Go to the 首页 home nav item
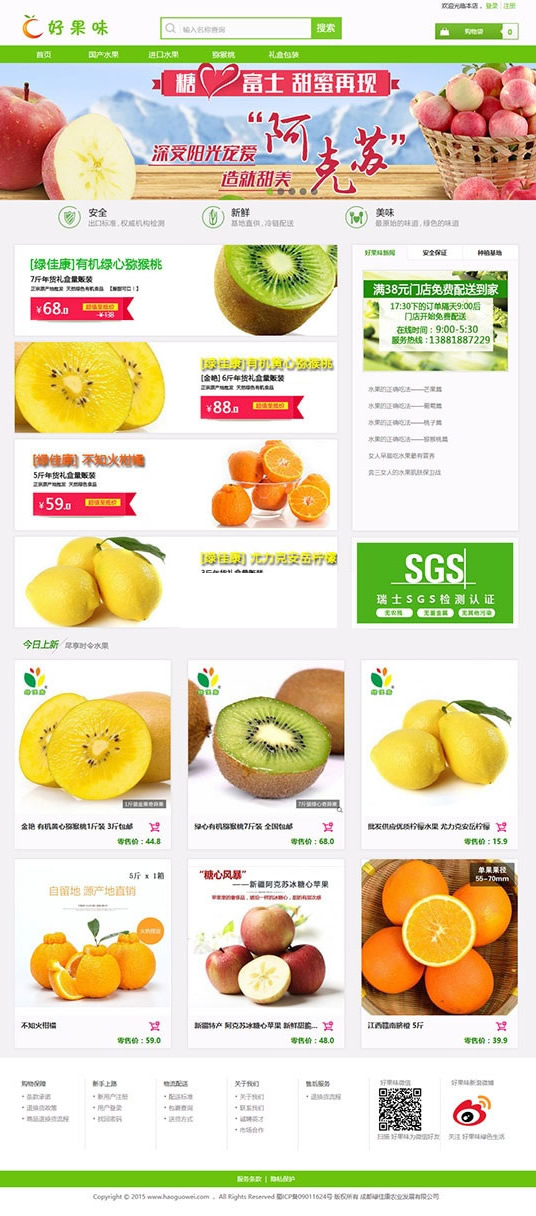The height and width of the screenshot is (1216, 536). pos(44,54)
